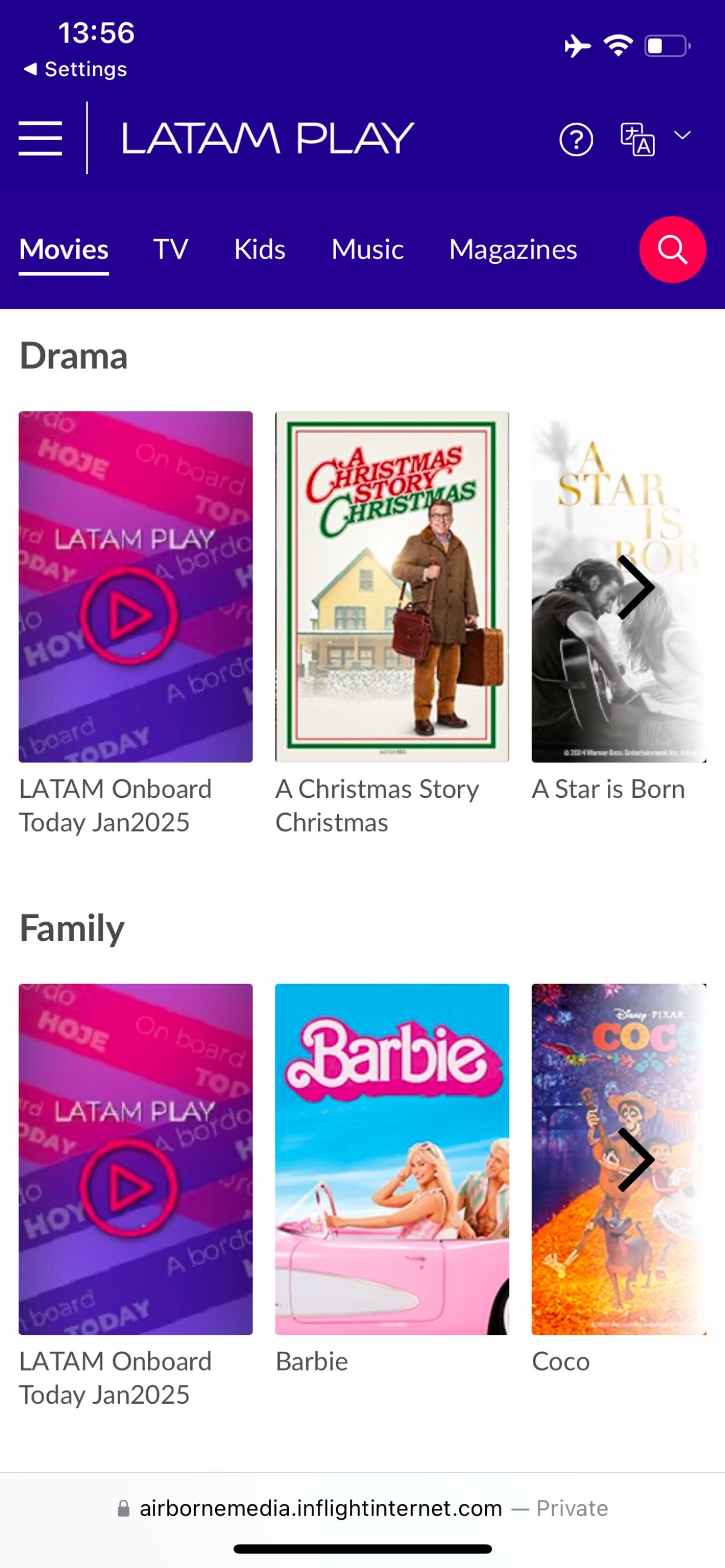
Task: Switch to the TV tab
Action: pos(170,249)
